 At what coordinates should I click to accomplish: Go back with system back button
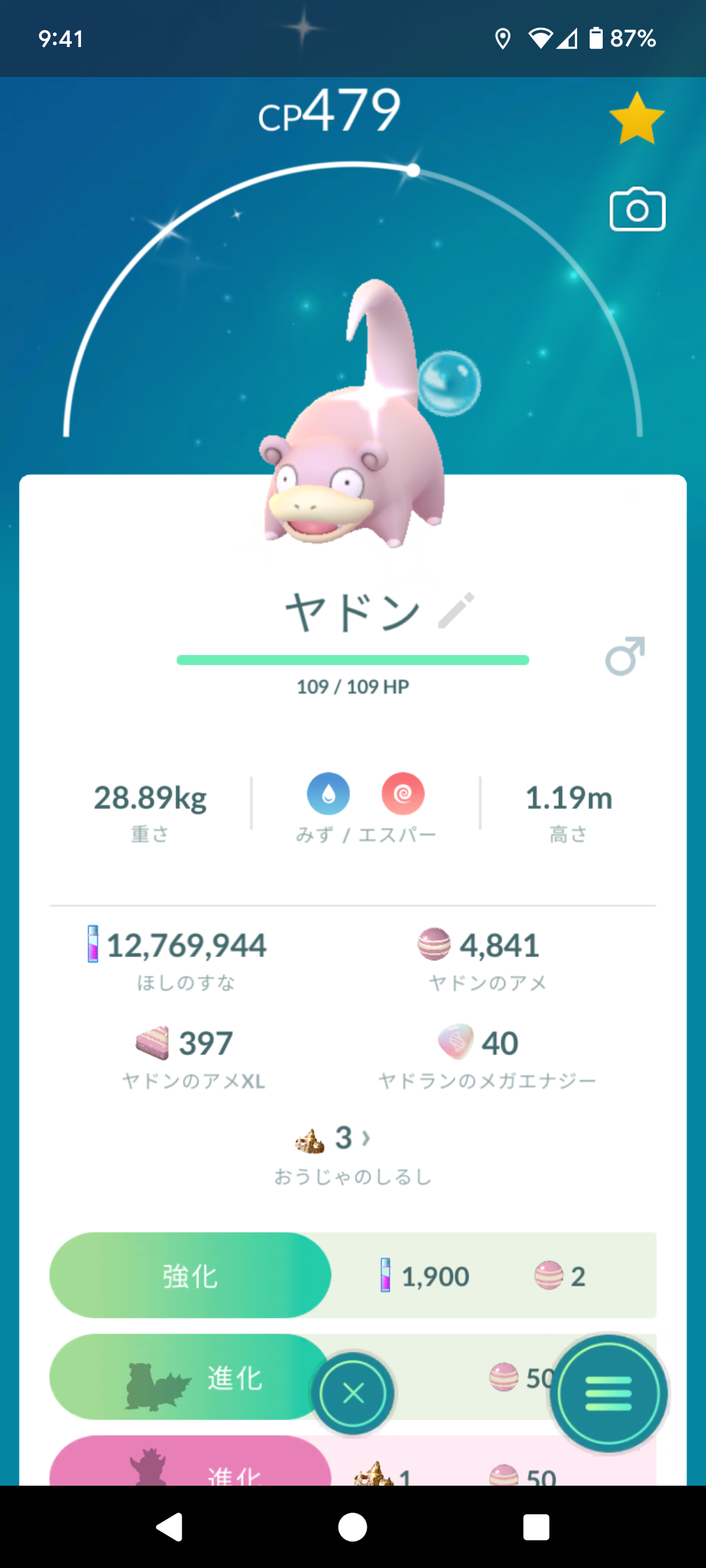tap(169, 1527)
